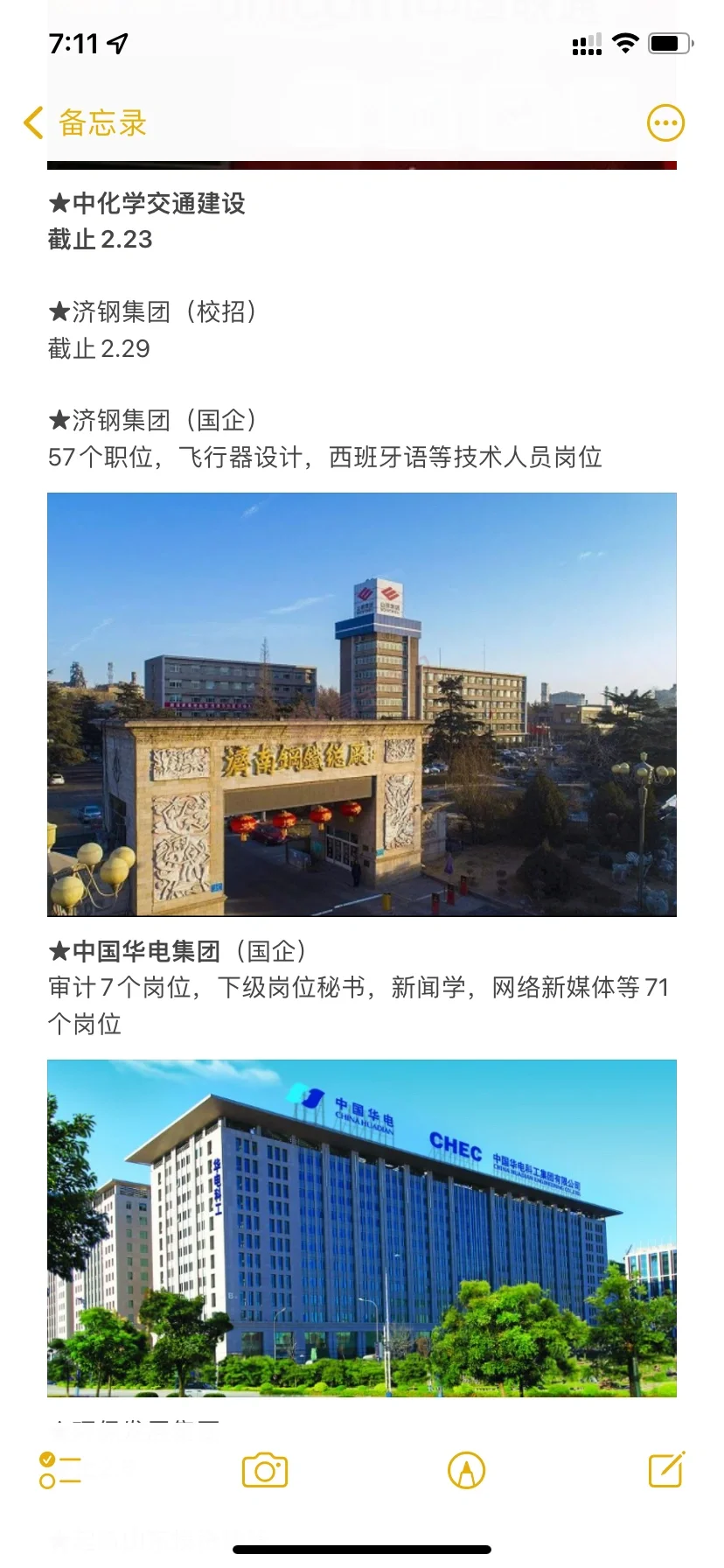Compose a new note
Viewport: 724px width, 1568px height.
666,1469
